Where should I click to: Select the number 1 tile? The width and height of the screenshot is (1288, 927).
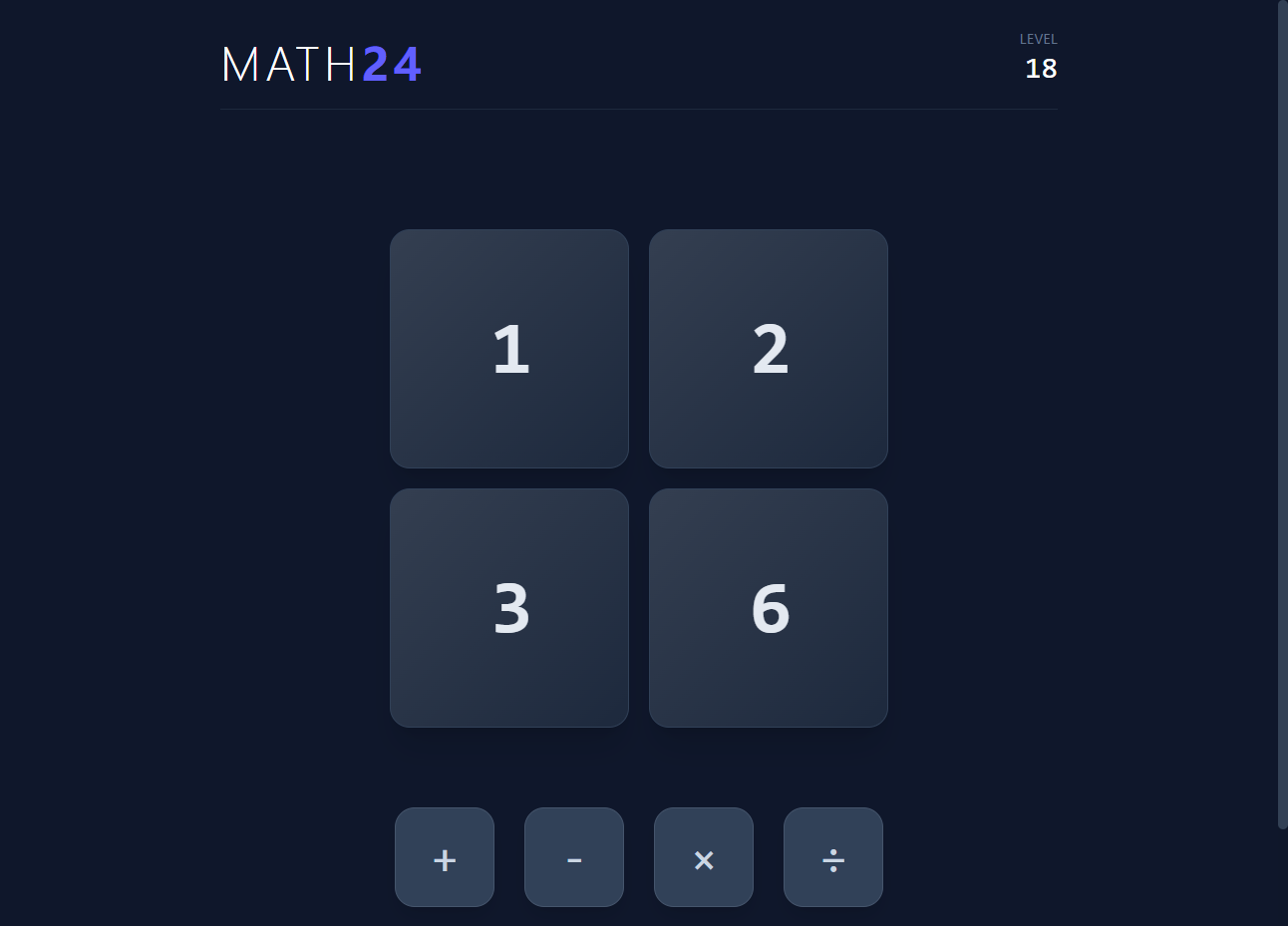[x=509, y=349]
